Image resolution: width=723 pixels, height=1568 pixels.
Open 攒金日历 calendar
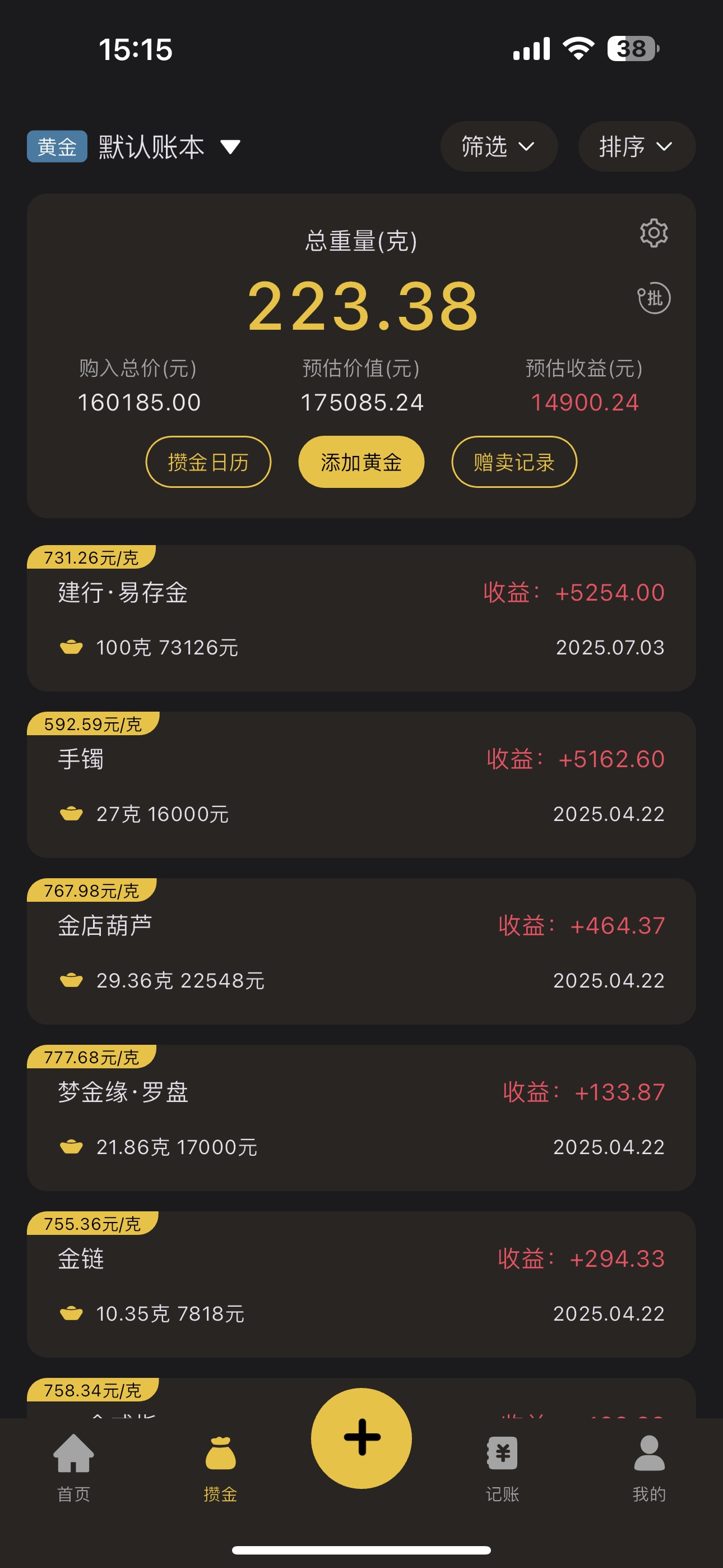pos(208,462)
